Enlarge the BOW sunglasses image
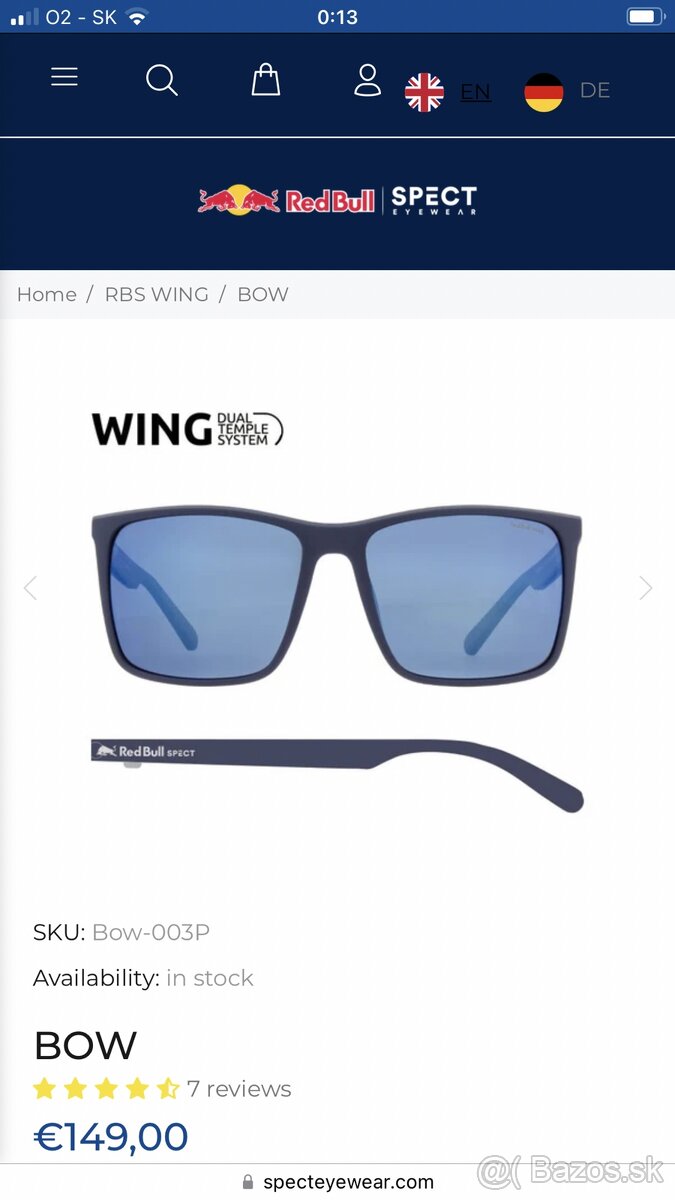This screenshot has height=1200, width=675. pyautogui.click(x=337, y=600)
